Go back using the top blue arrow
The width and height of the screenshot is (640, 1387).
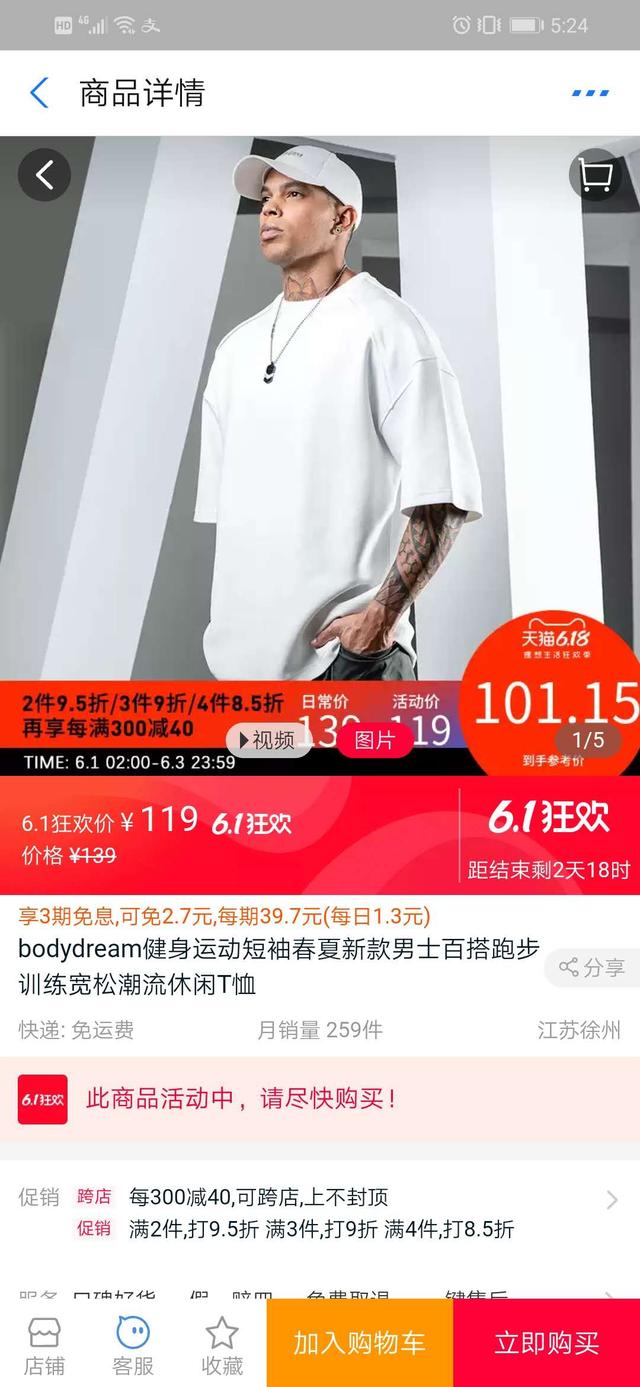39,93
